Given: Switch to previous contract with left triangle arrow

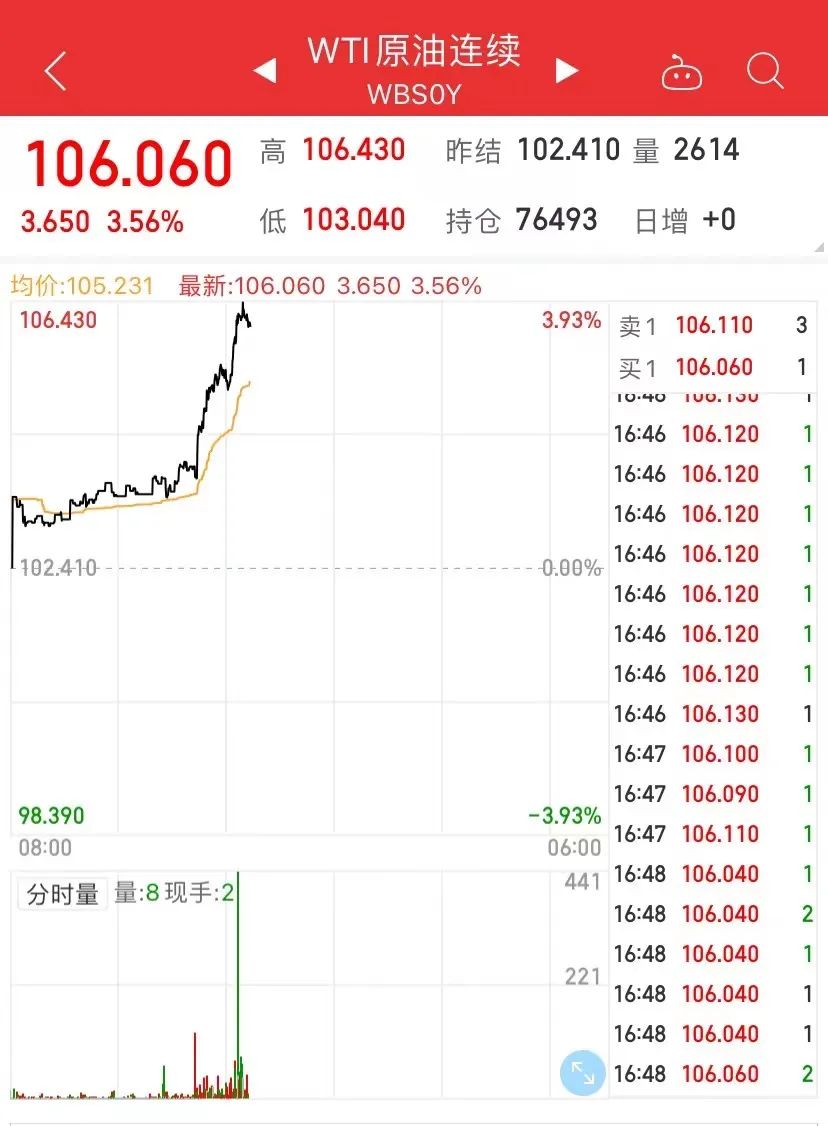Looking at the screenshot, I should point(265,70).
